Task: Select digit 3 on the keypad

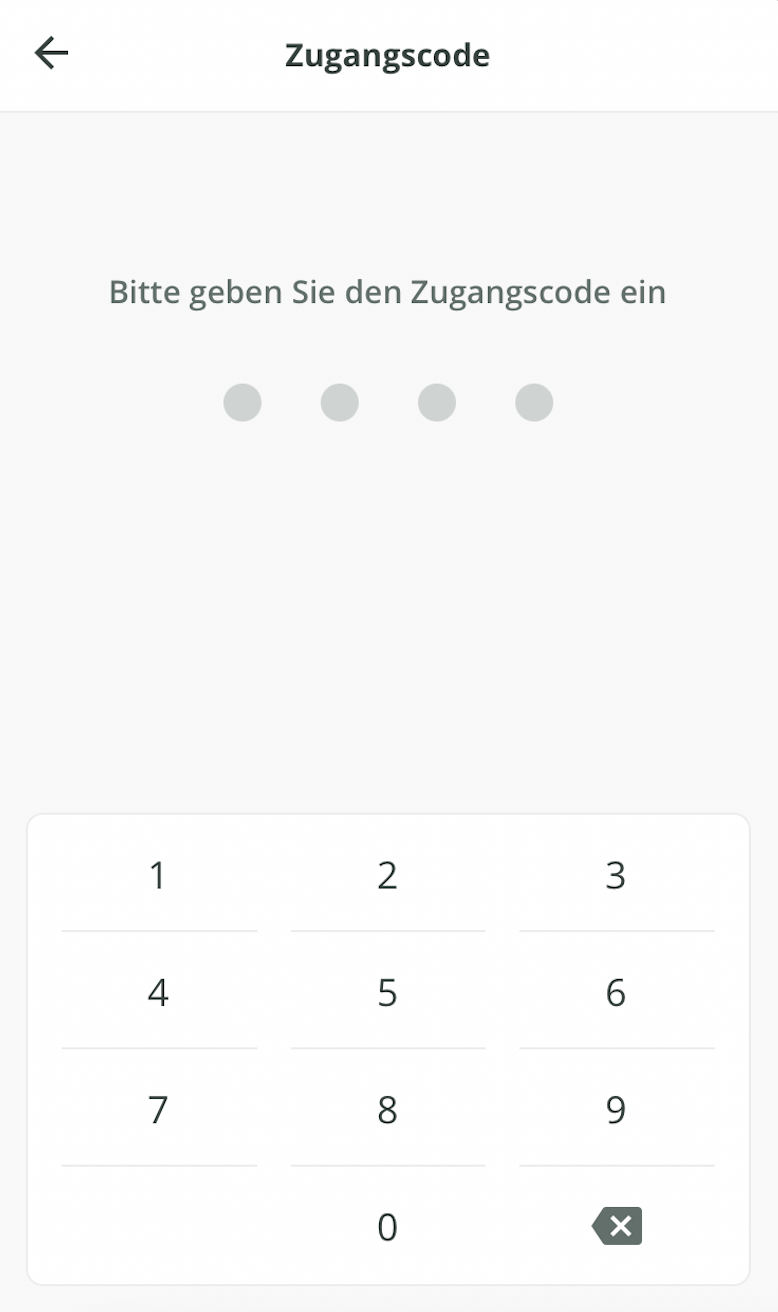Action: click(x=616, y=875)
